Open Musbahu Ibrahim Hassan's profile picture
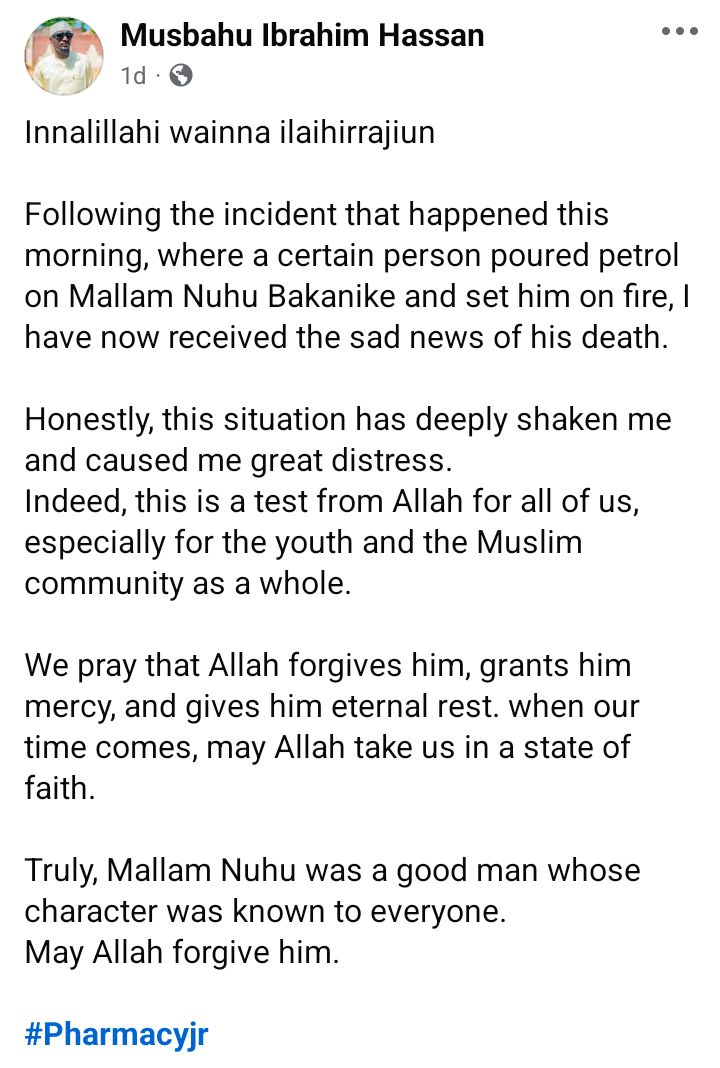Image resolution: width=720 pixels, height=1068 pixels. [63, 55]
